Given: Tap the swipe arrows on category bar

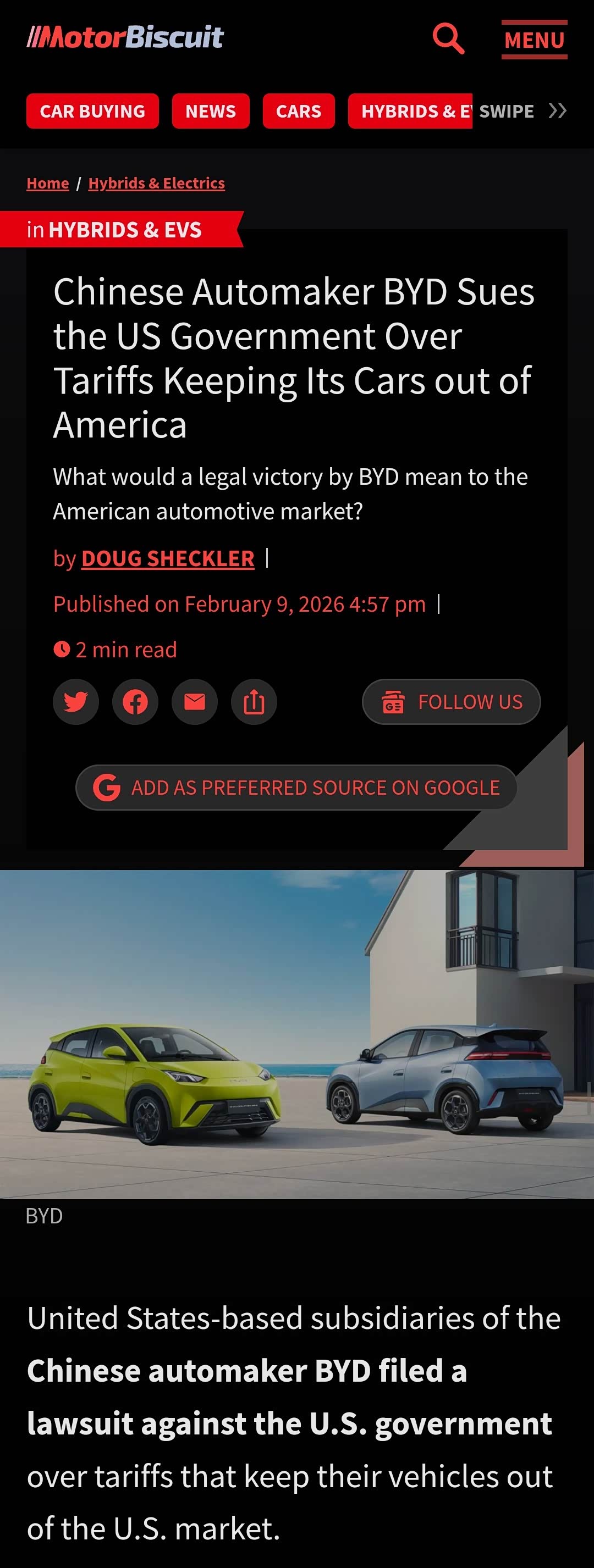Looking at the screenshot, I should pos(557,112).
